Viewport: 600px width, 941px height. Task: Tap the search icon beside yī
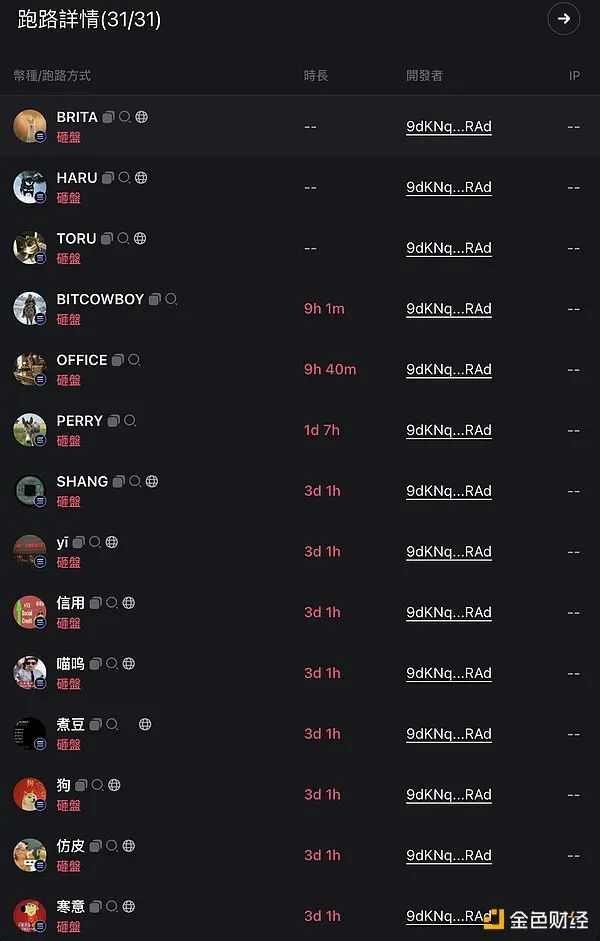(95, 542)
